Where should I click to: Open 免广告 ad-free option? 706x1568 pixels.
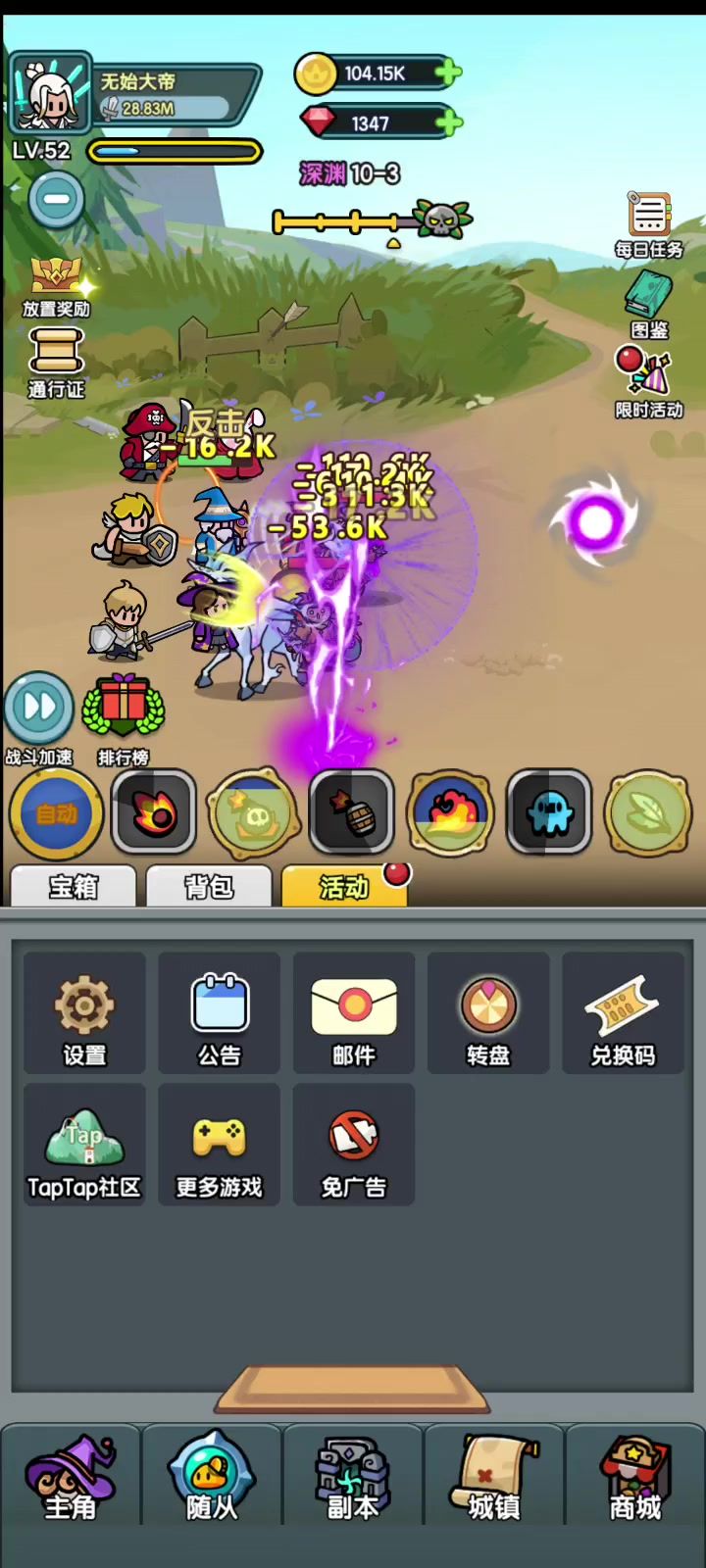pyautogui.click(x=354, y=1145)
